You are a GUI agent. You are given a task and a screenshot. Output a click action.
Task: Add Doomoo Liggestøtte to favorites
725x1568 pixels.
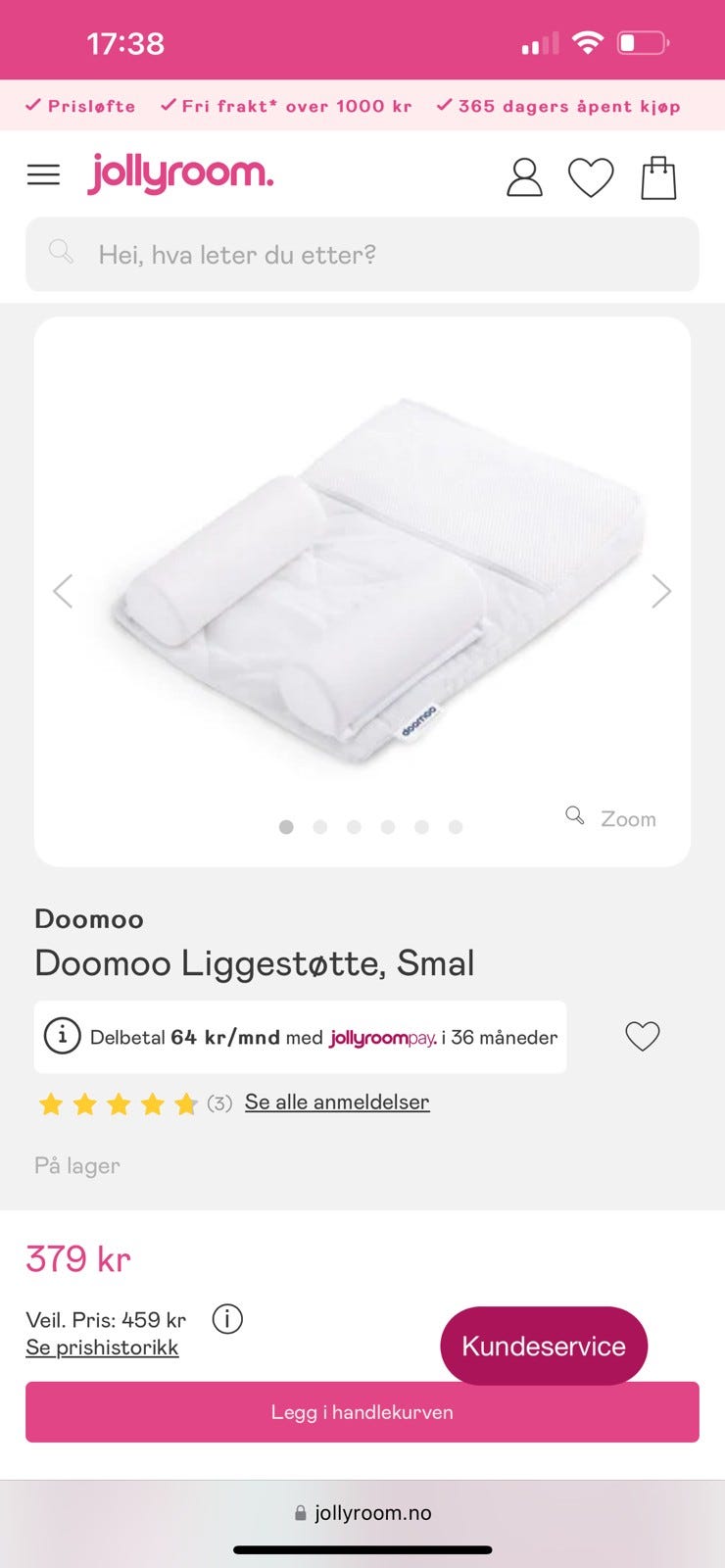tap(643, 1036)
